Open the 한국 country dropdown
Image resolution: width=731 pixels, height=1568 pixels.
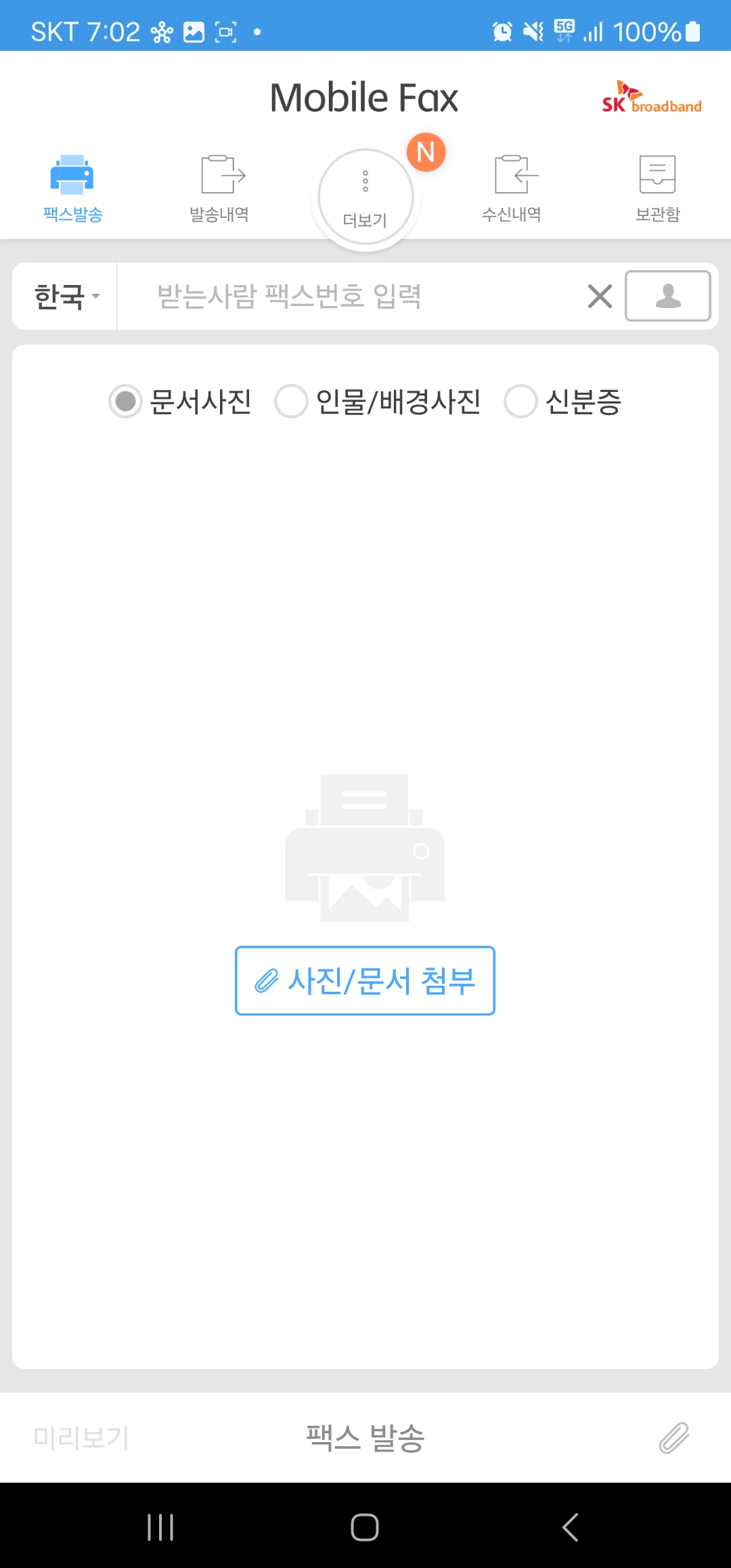63,296
